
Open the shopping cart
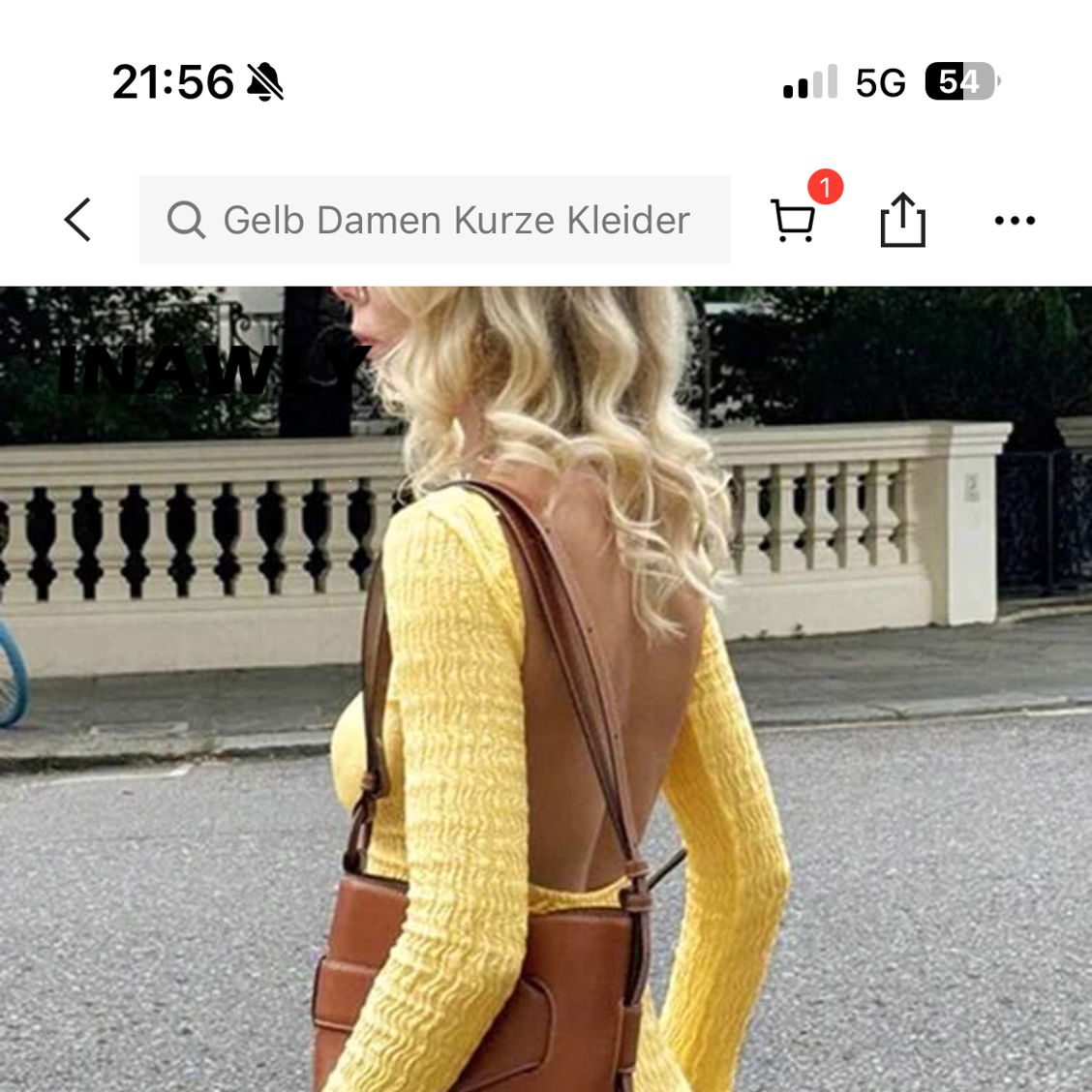[x=793, y=220]
